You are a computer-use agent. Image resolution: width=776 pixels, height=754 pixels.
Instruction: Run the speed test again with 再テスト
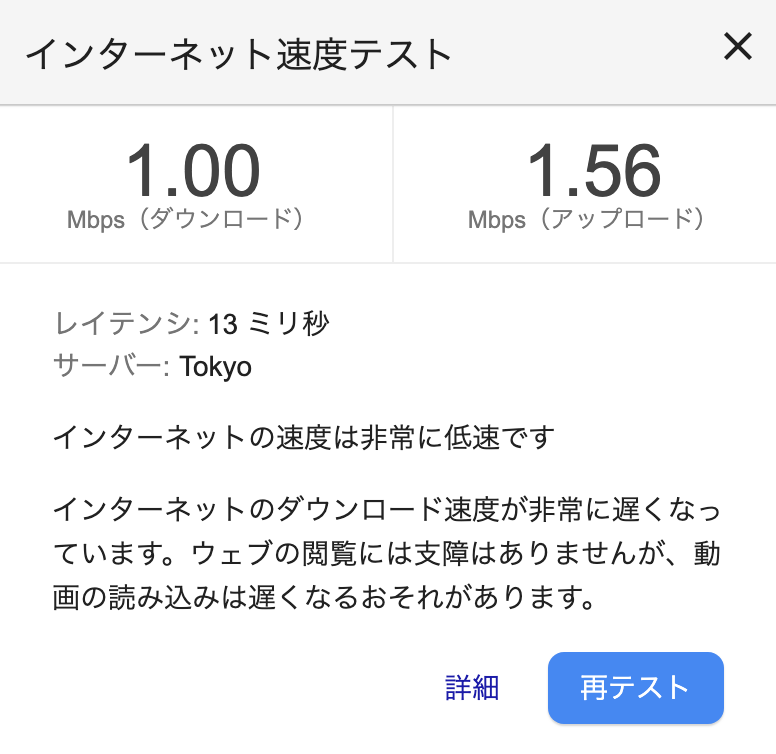(635, 688)
